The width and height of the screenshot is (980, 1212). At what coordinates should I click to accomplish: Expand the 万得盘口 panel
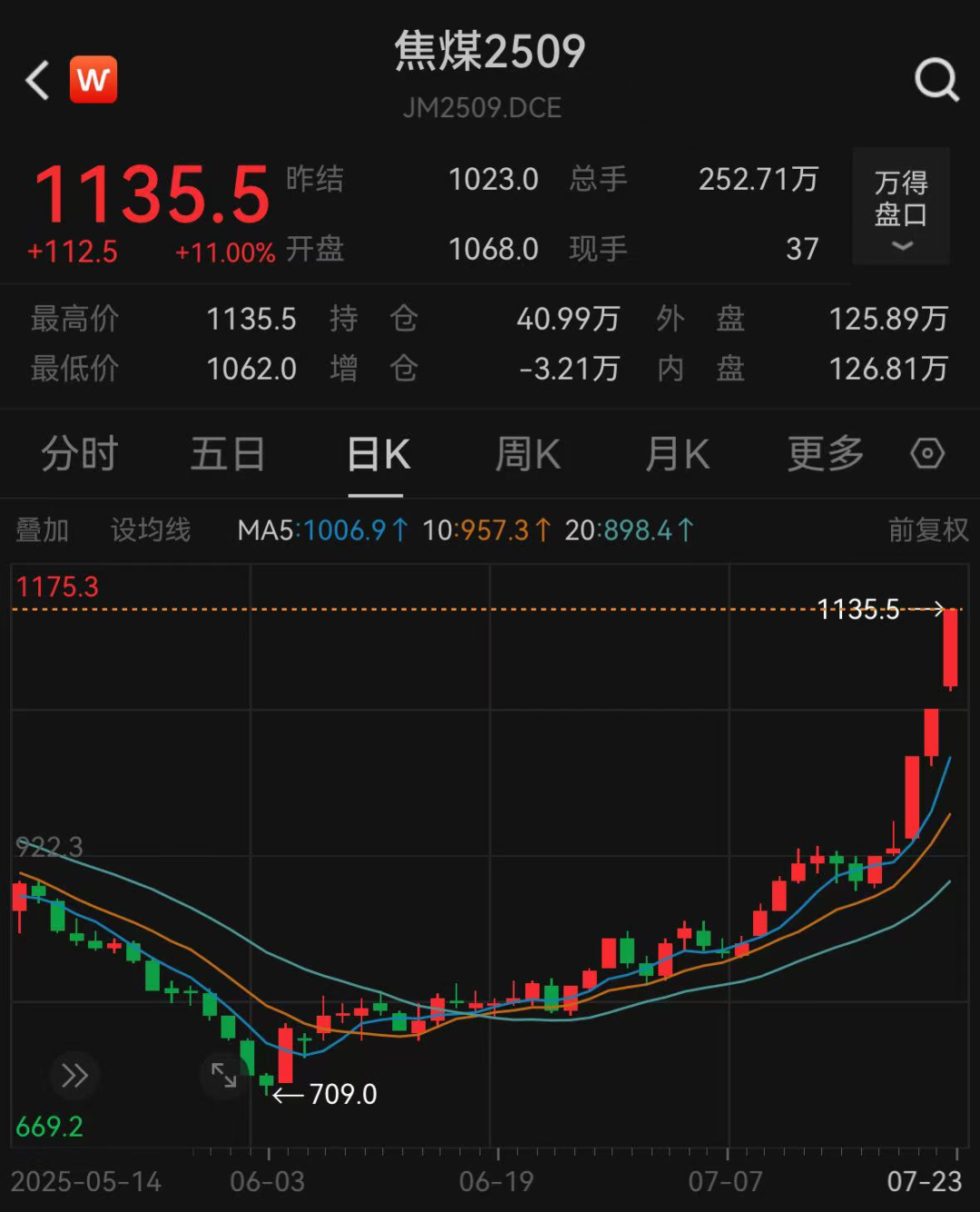[x=900, y=207]
